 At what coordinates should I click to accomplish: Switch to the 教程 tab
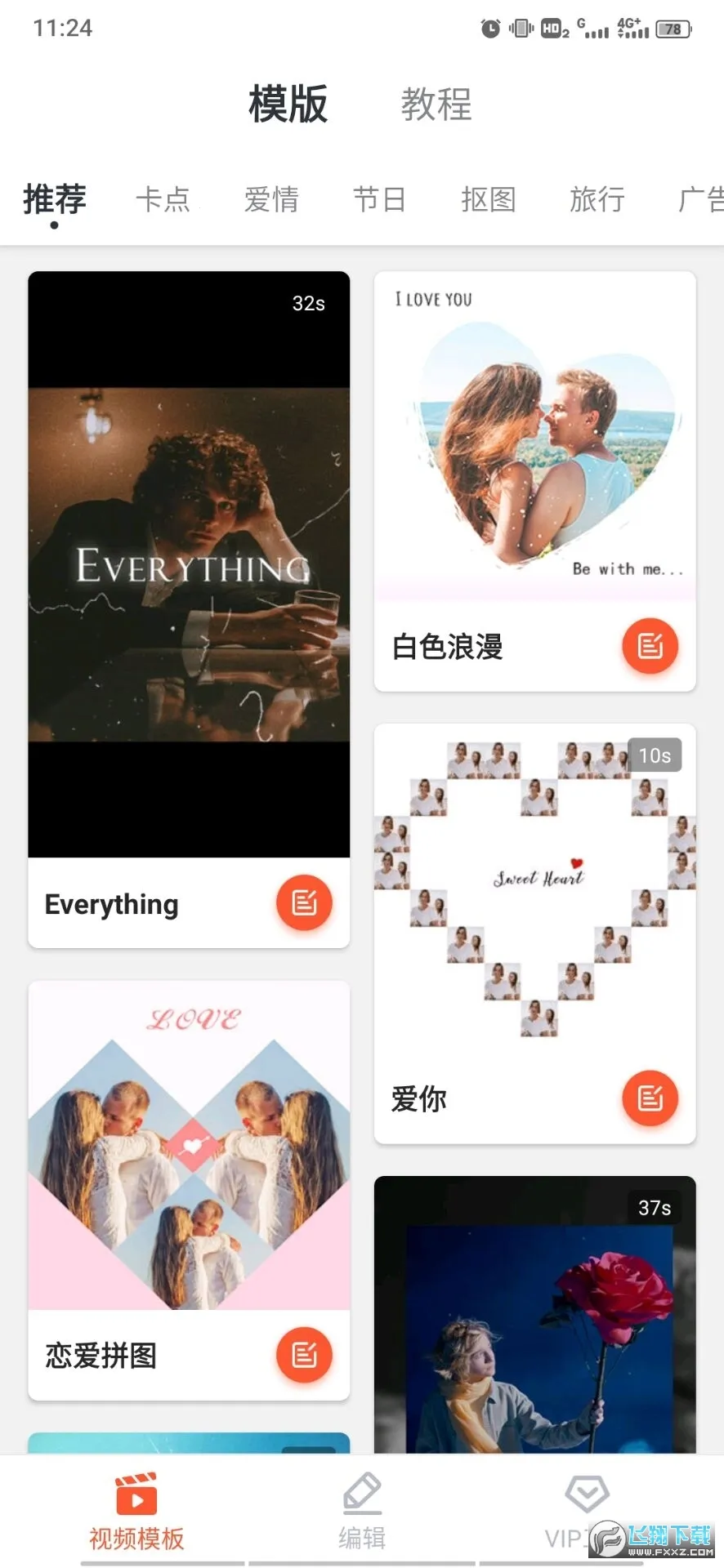pos(437,105)
